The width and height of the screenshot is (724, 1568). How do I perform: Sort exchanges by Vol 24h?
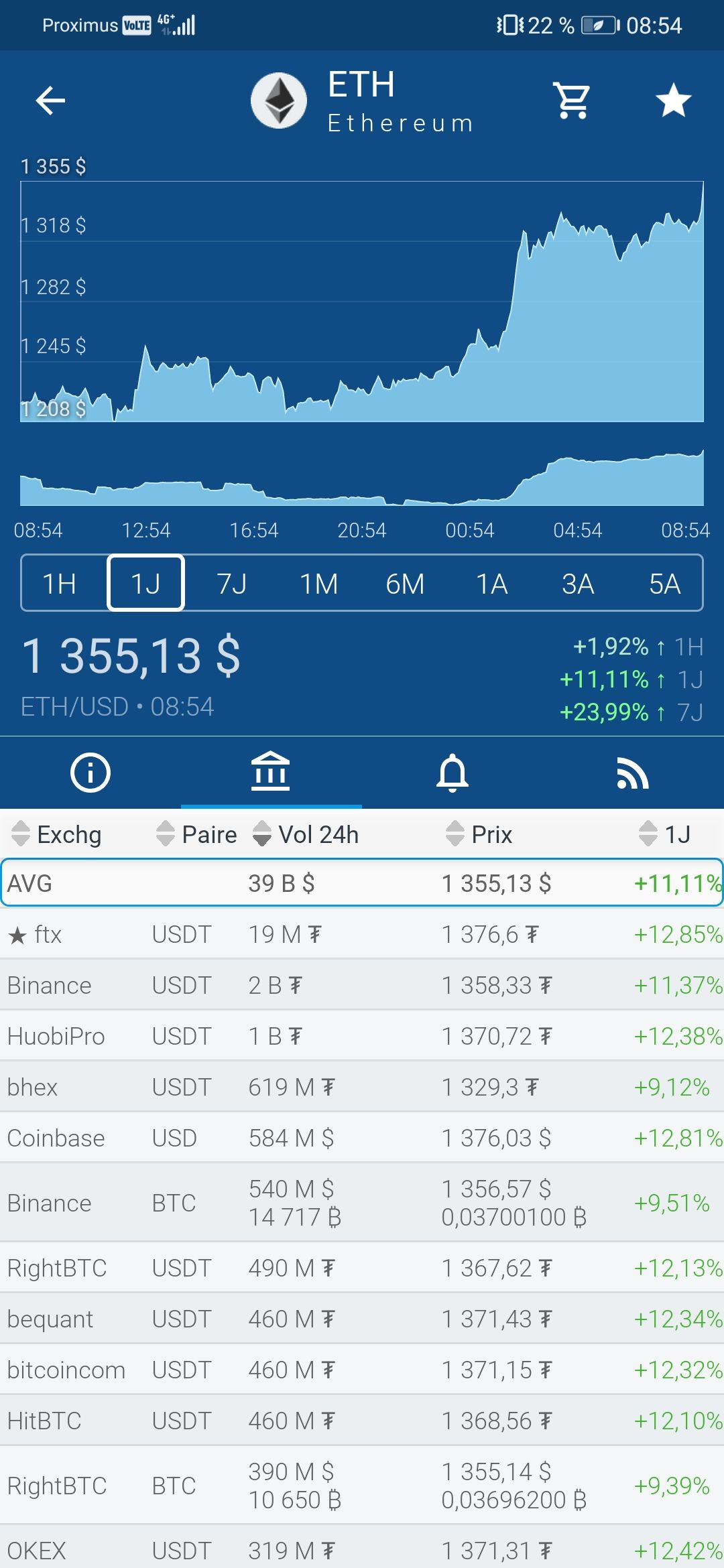(x=306, y=834)
